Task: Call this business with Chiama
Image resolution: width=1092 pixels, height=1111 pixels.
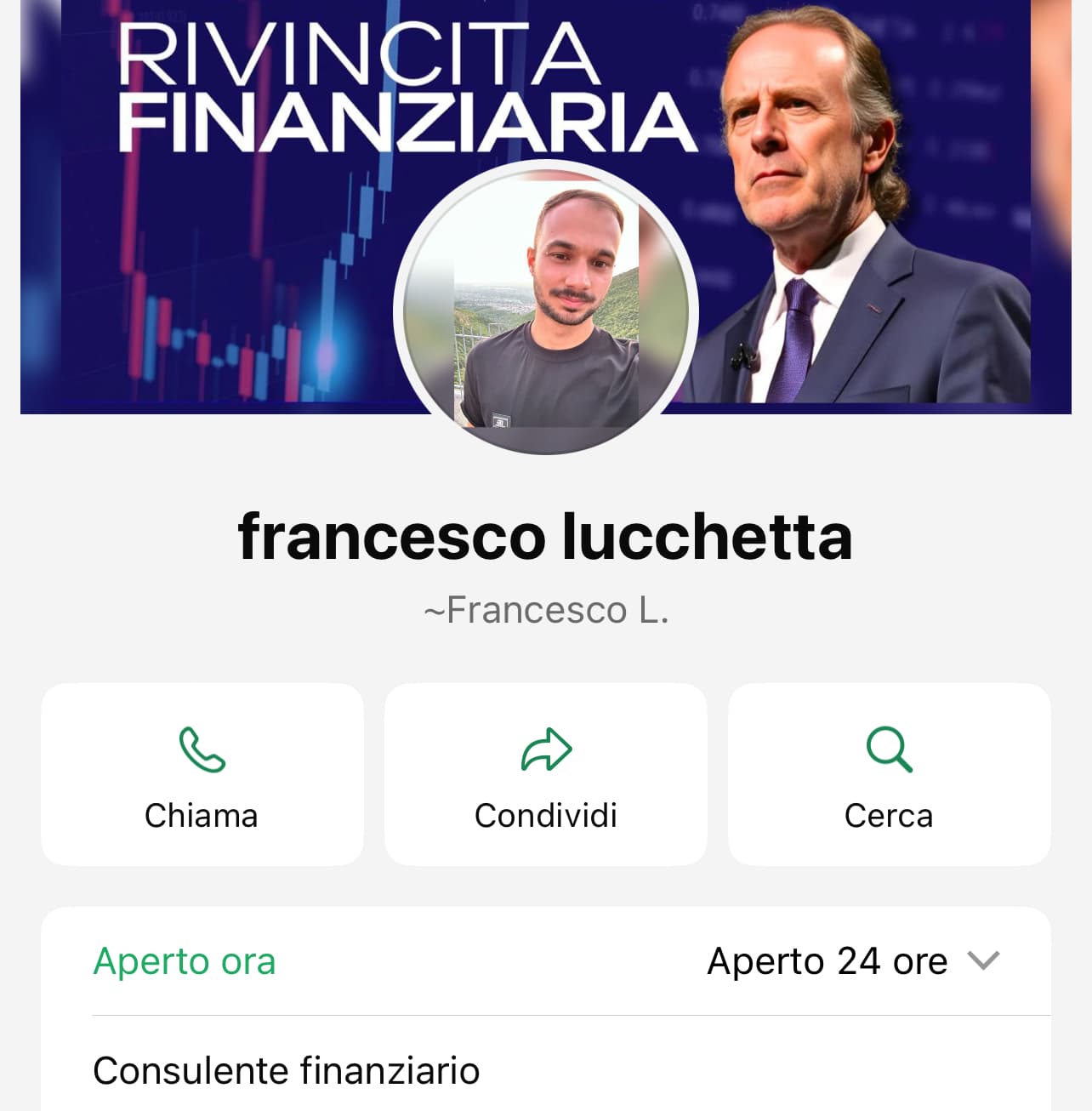Action: [x=202, y=774]
